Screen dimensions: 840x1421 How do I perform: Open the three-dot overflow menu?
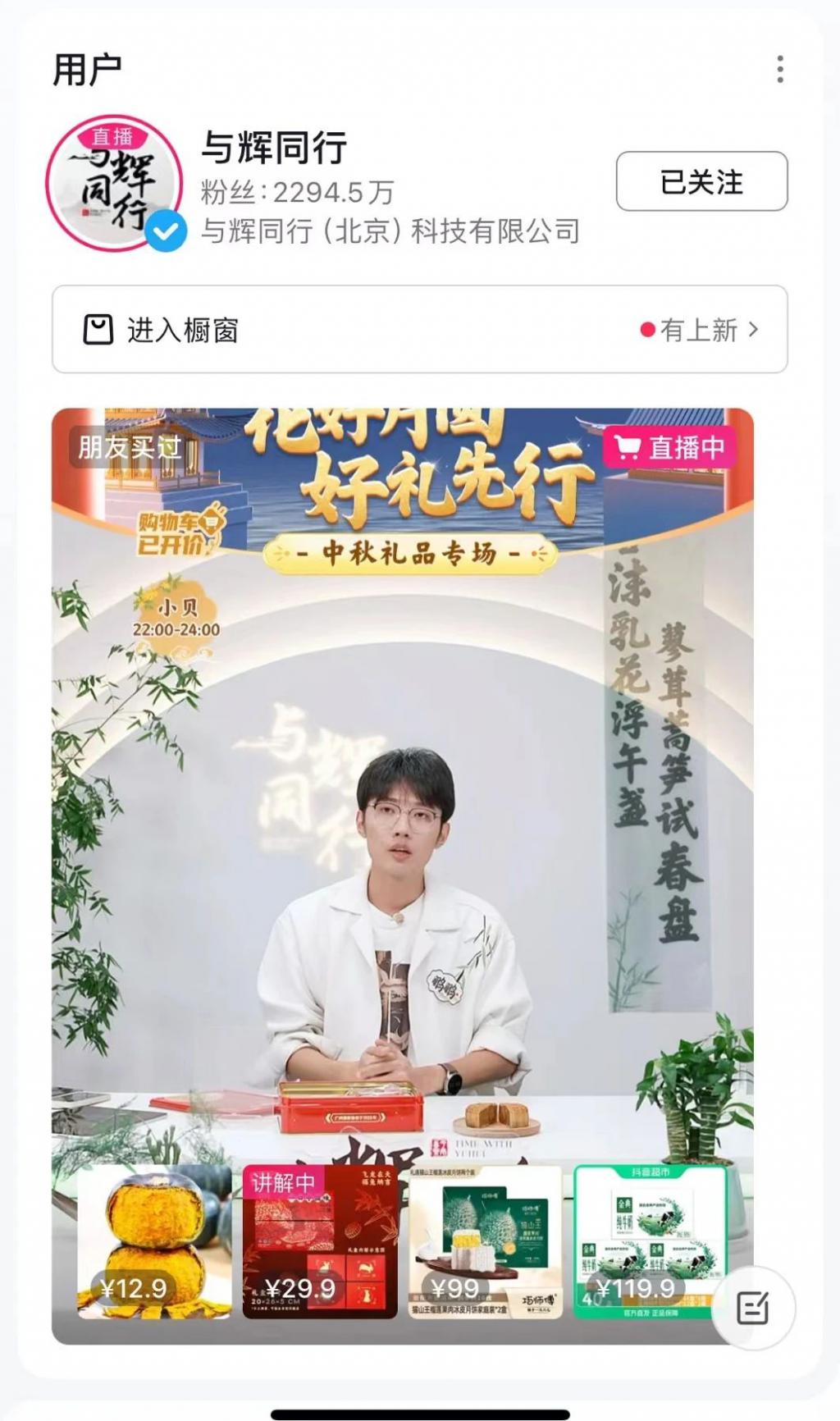point(779,70)
